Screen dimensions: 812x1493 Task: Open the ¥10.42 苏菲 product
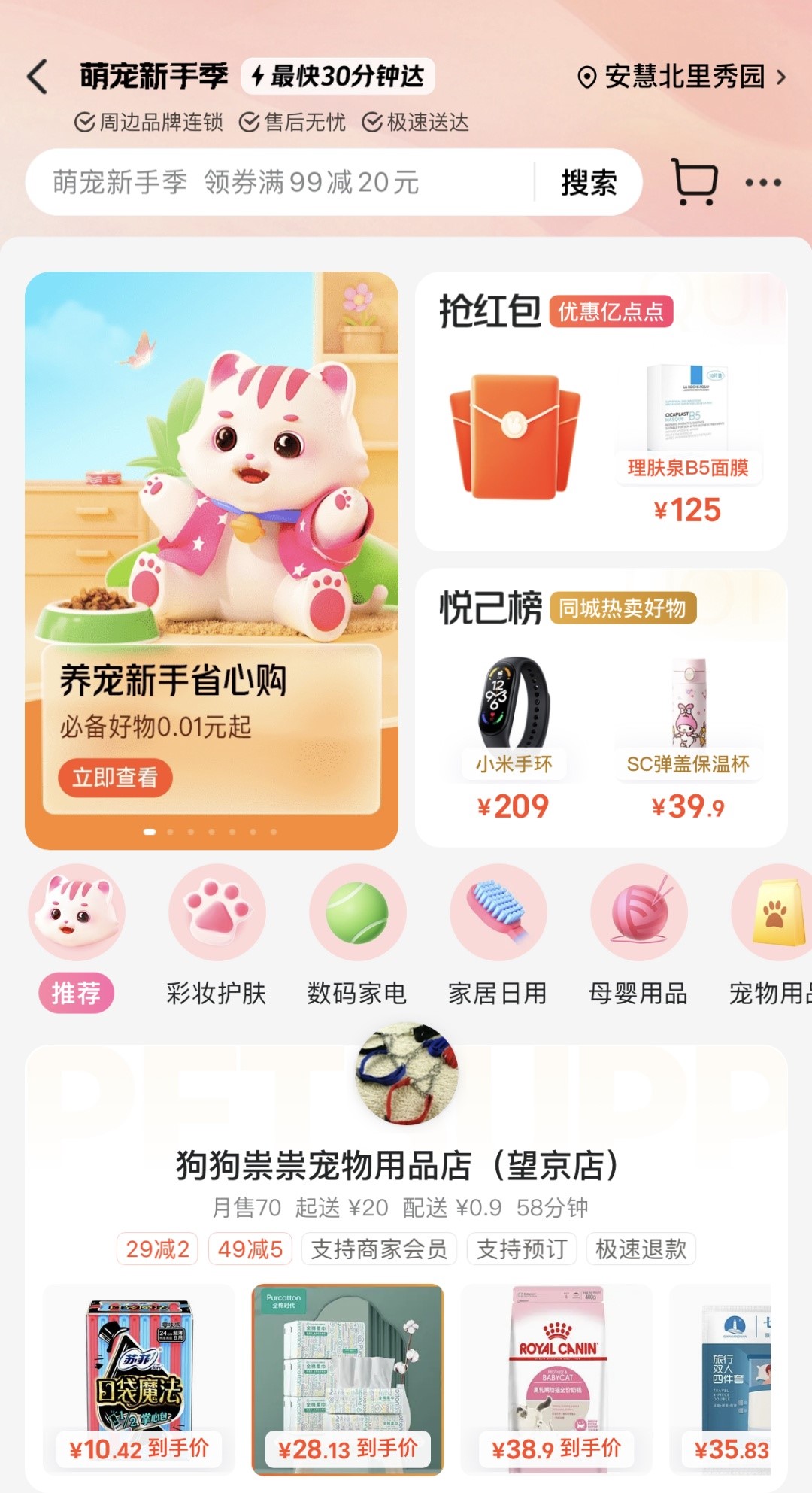pos(139,1378)
